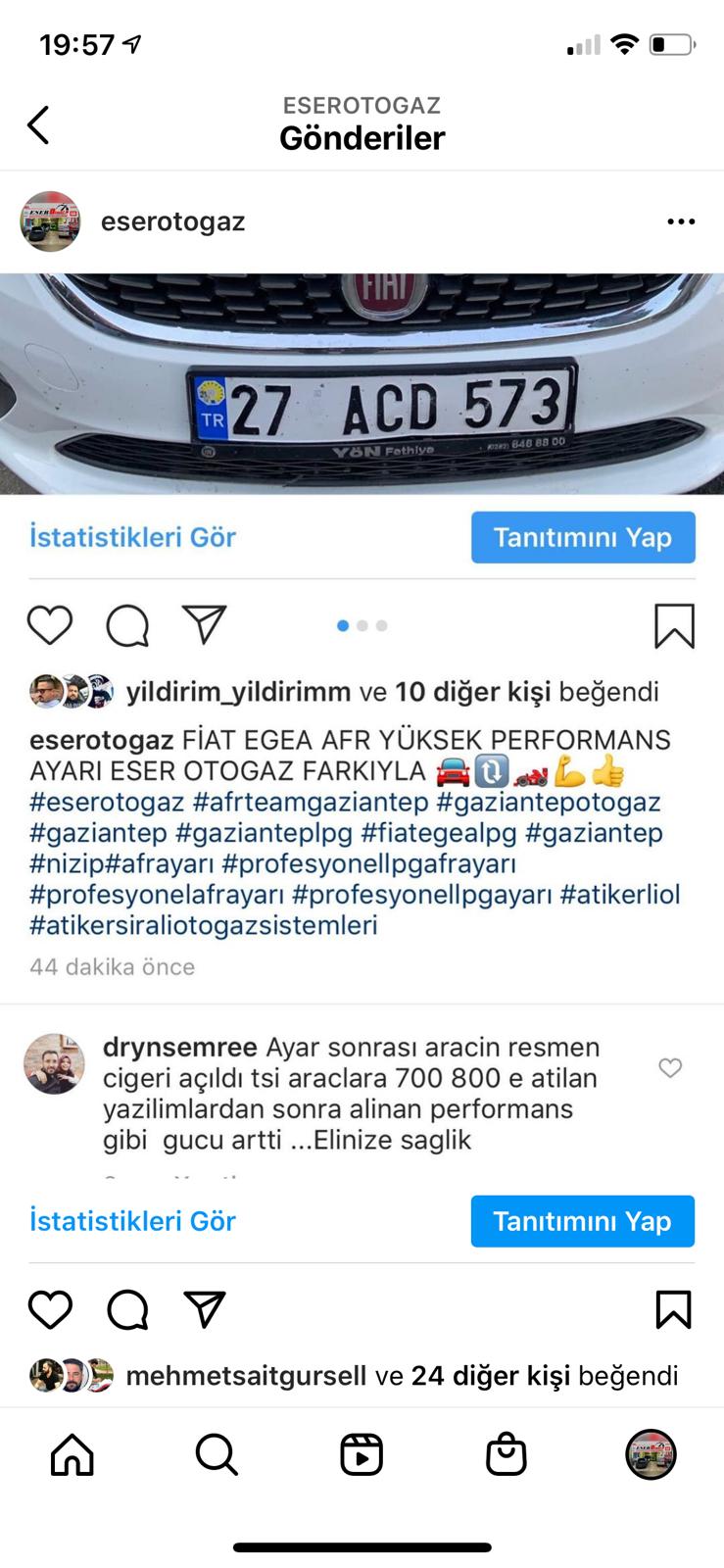The width and height of the screenshot is (724, 1568).
Task: Share the Fiat Egea post
Action: [205, 625]
